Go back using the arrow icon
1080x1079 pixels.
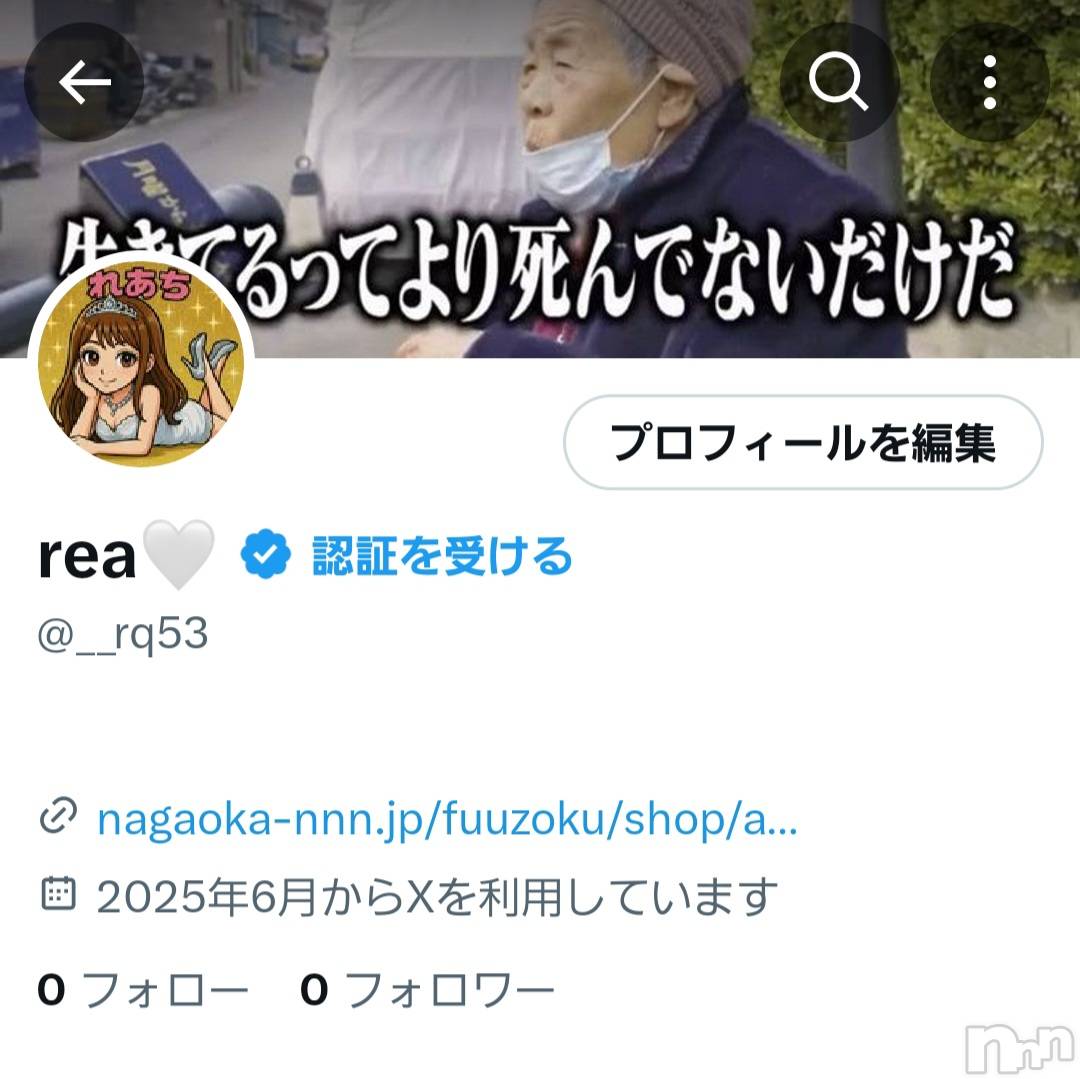coord(84,83)
